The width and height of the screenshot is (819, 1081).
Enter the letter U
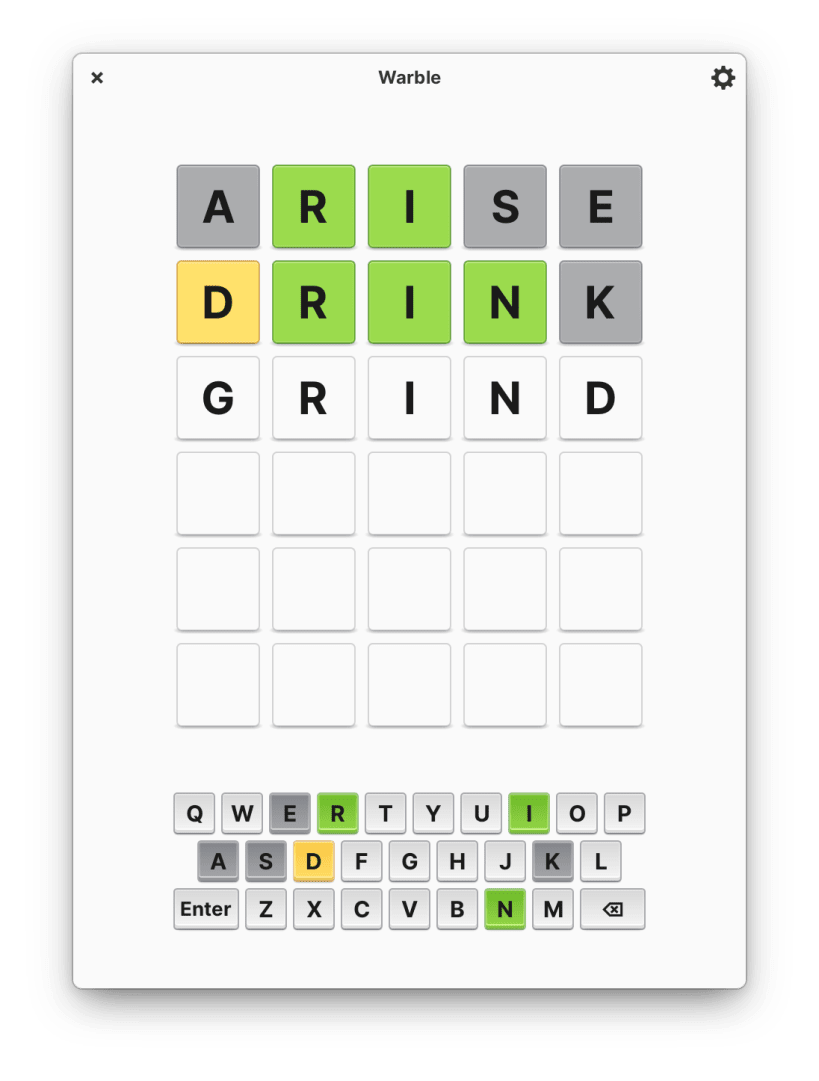(481, 813)
